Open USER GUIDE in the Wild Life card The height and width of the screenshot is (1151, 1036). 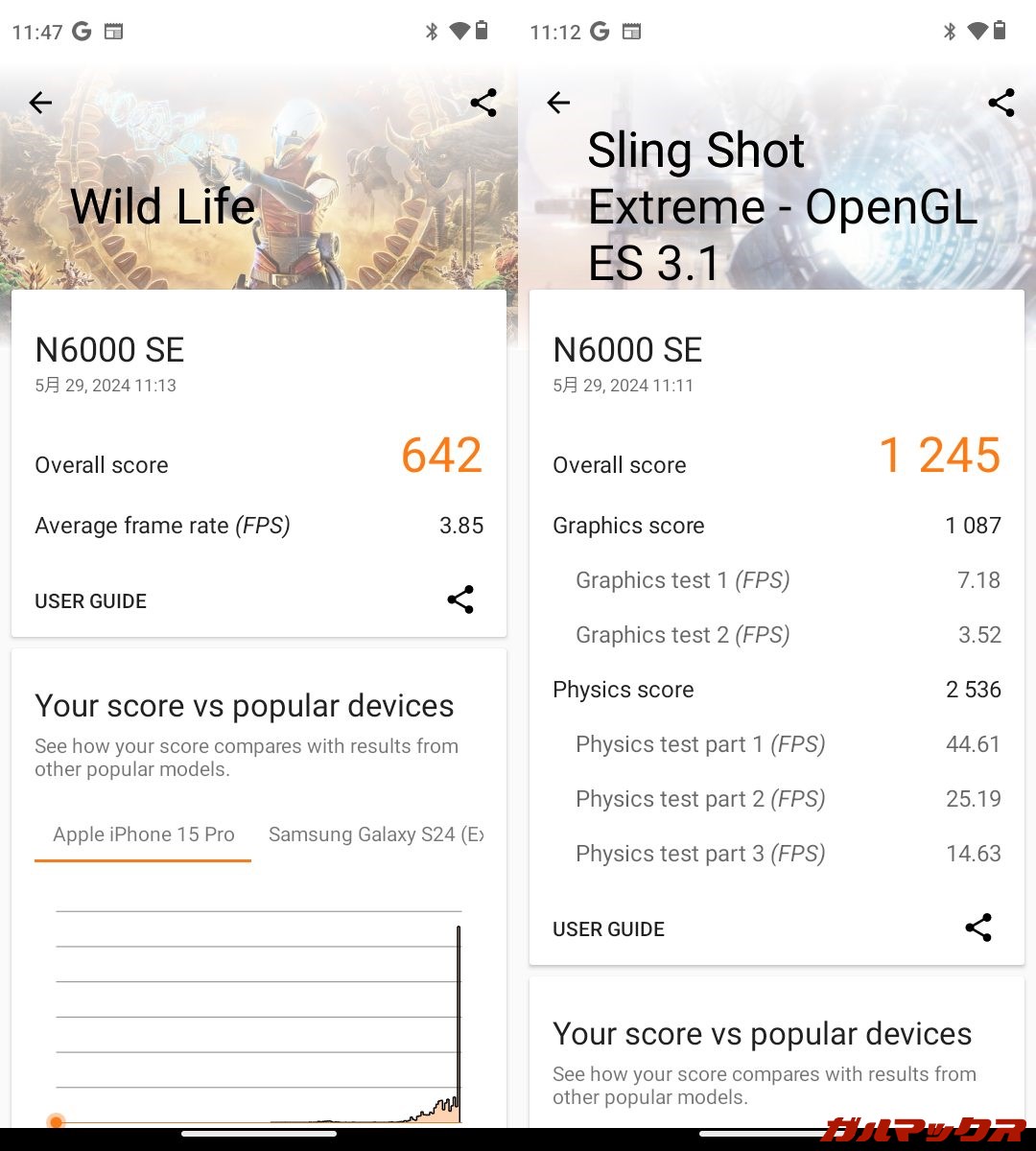[90, 601]
